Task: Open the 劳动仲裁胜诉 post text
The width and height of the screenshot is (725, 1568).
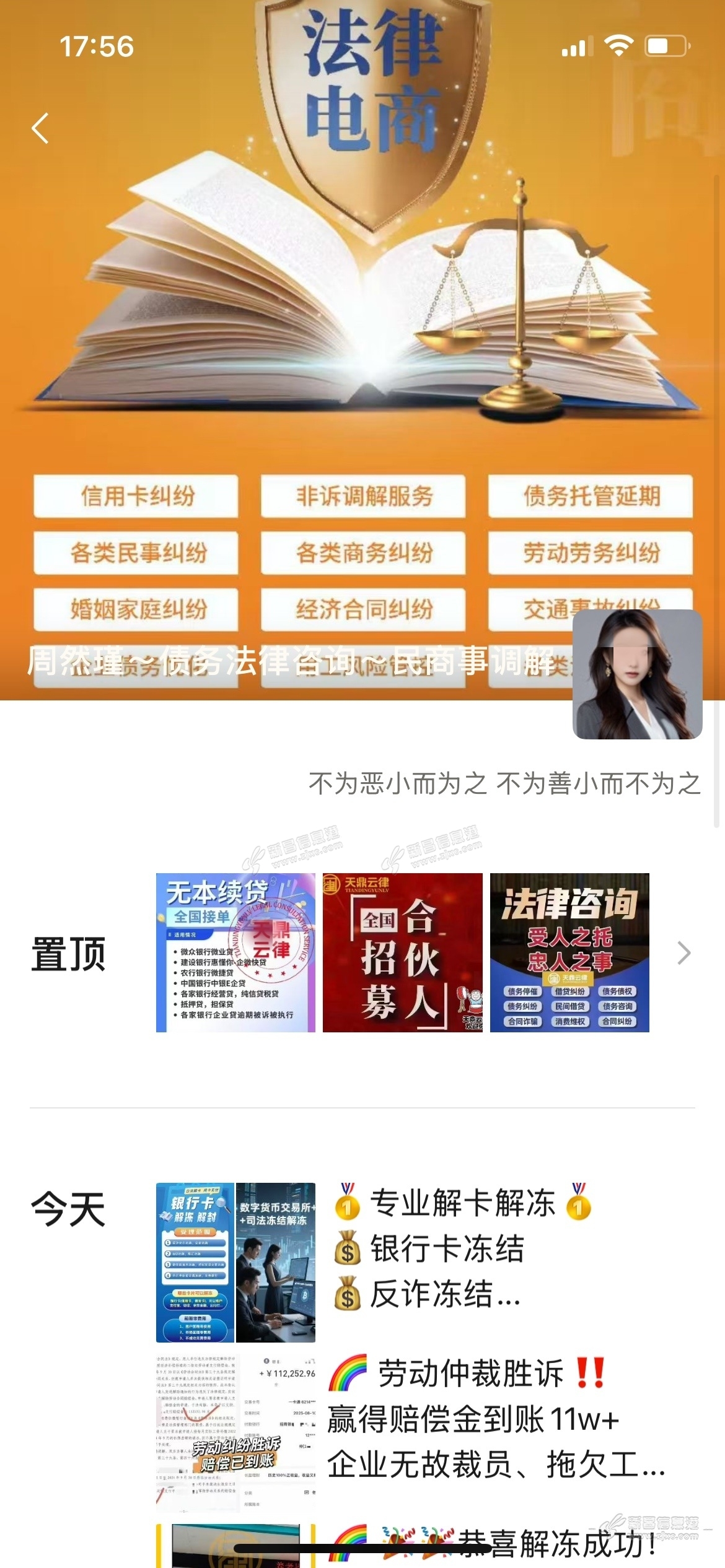Action: pyautogui.click(x=496, y=1419)
